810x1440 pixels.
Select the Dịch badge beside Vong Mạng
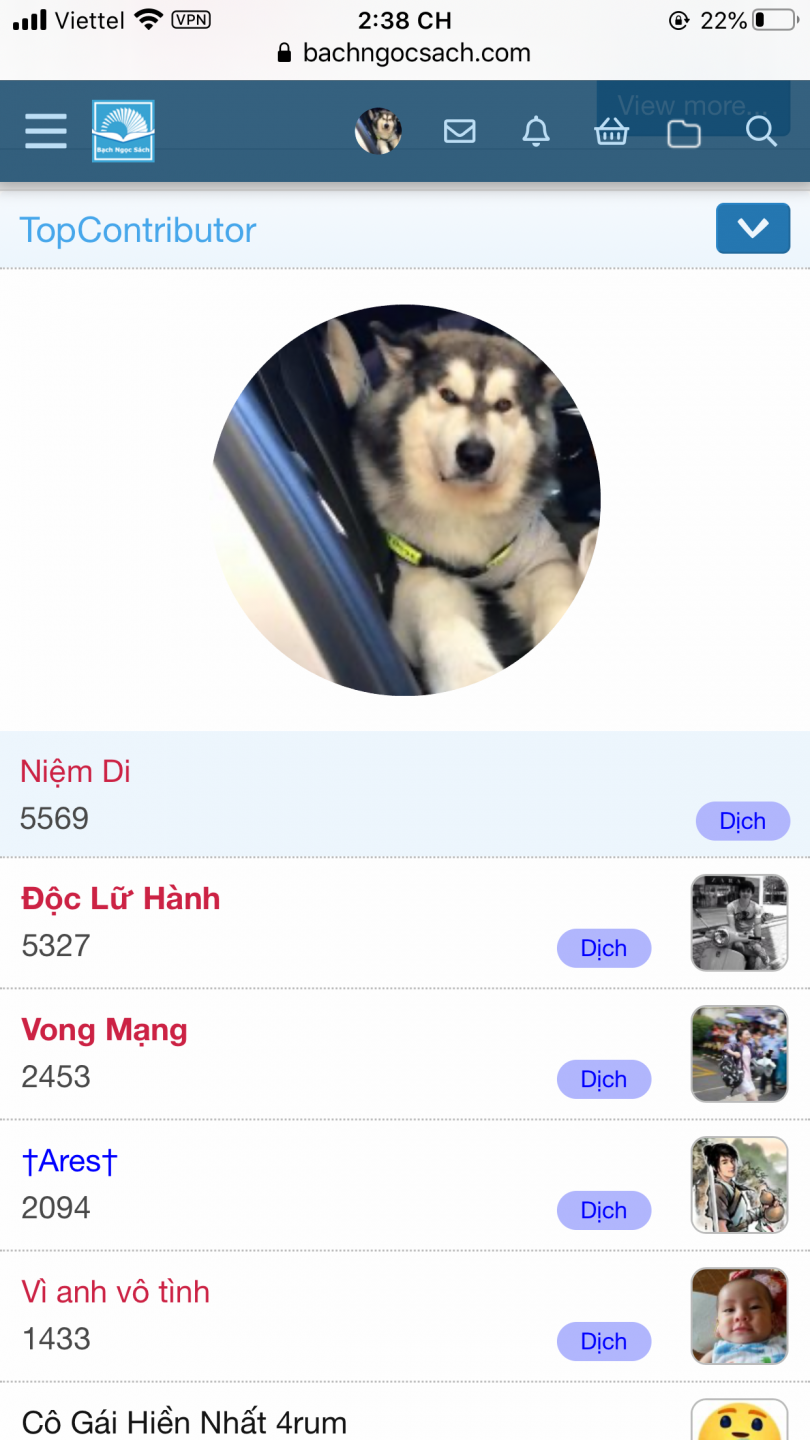click(x=603, y=1079)
